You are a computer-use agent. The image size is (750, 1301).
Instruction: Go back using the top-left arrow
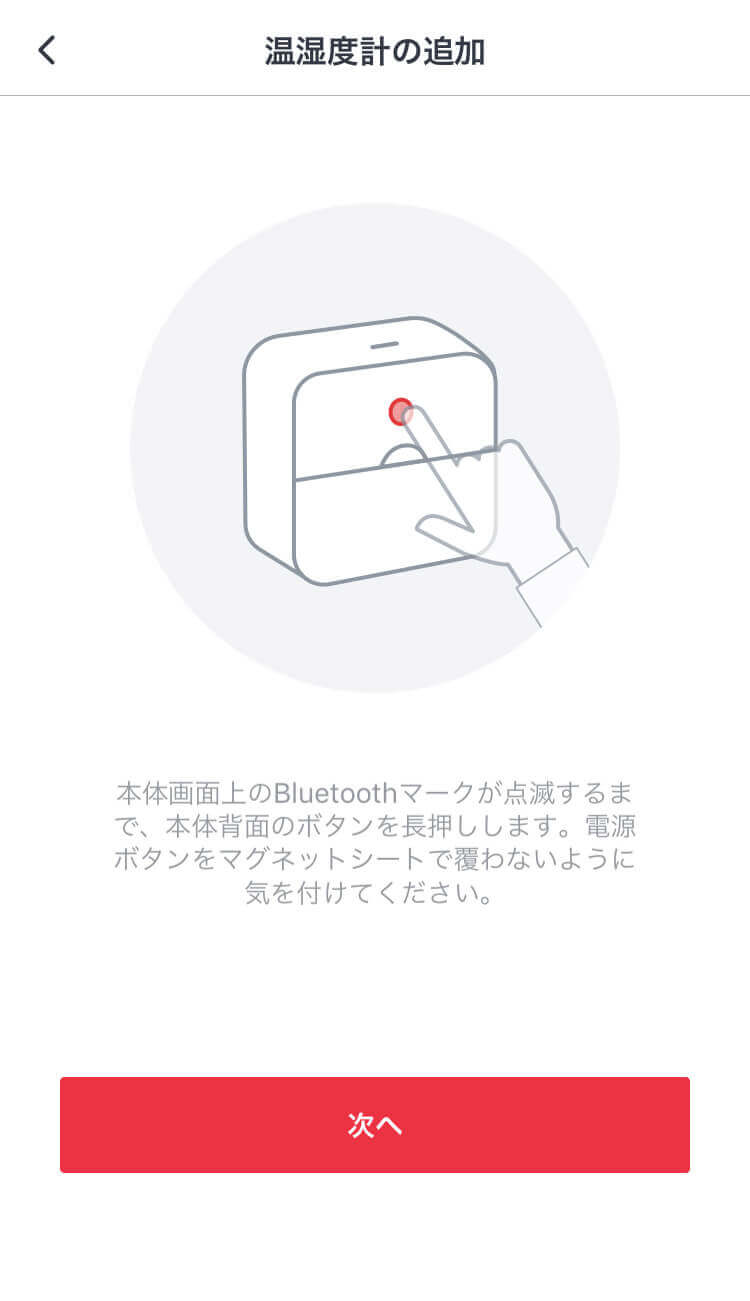click(x=47, y=51)
